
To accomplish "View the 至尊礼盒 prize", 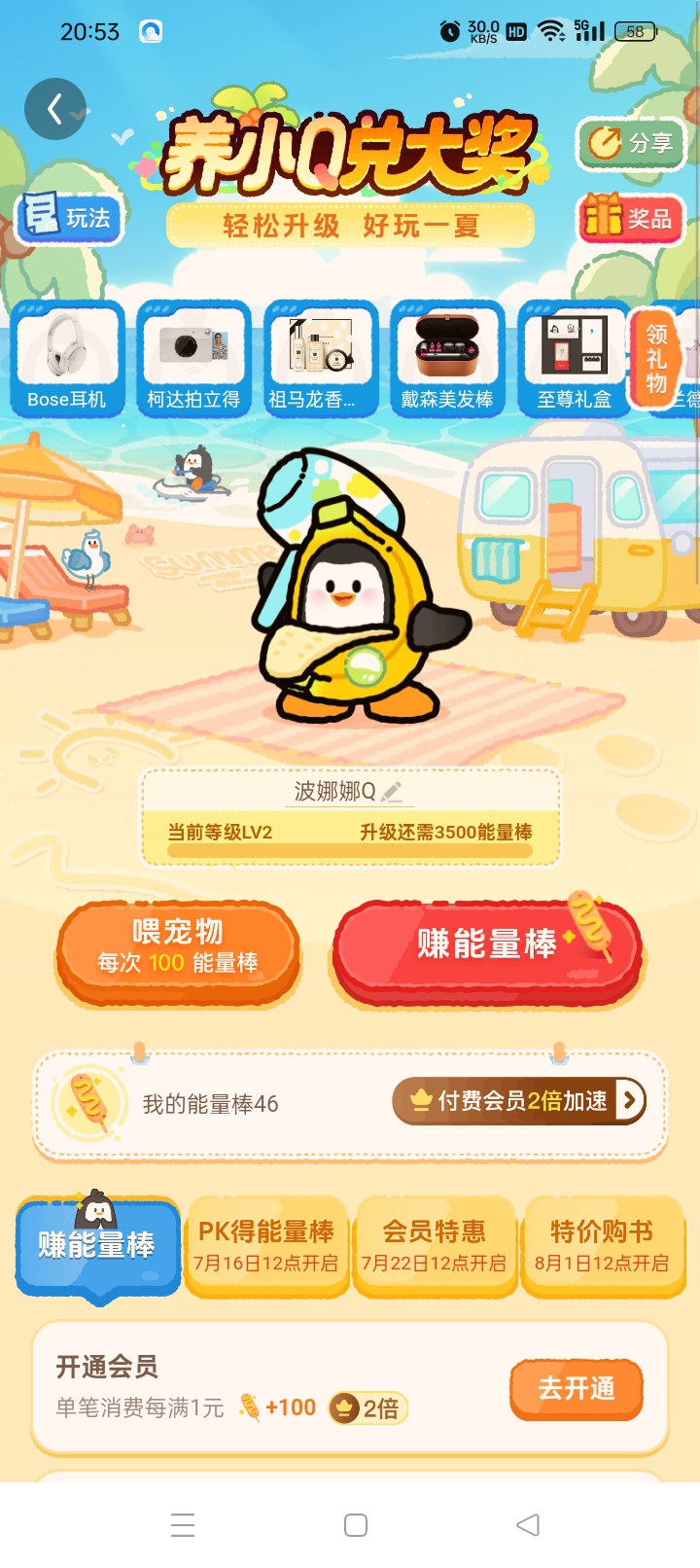I will pyautogui.click(x=574, y=359).
